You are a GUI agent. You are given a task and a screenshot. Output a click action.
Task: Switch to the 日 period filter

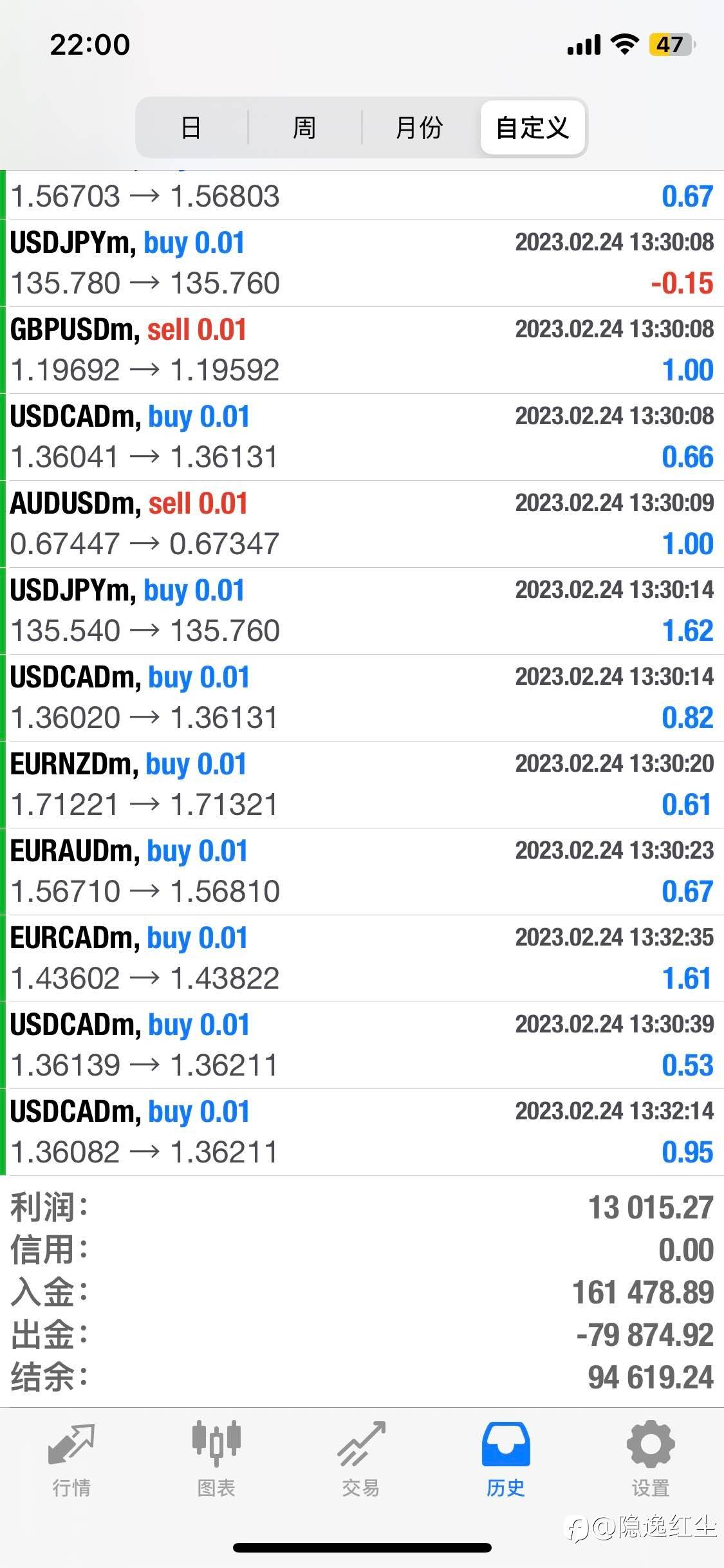coord(191,127)
